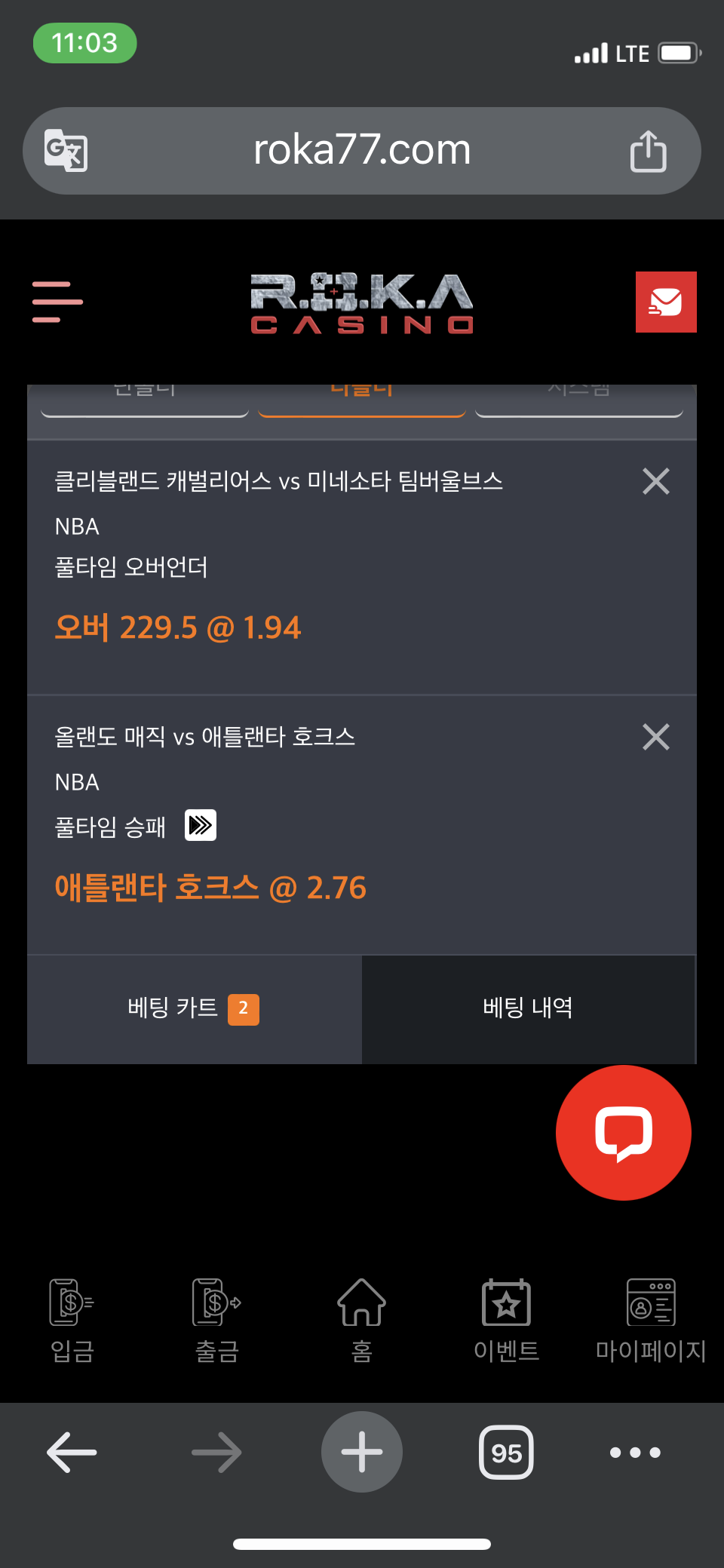Share the page from the address bar

pyautogui.click(x=648, y=151)
